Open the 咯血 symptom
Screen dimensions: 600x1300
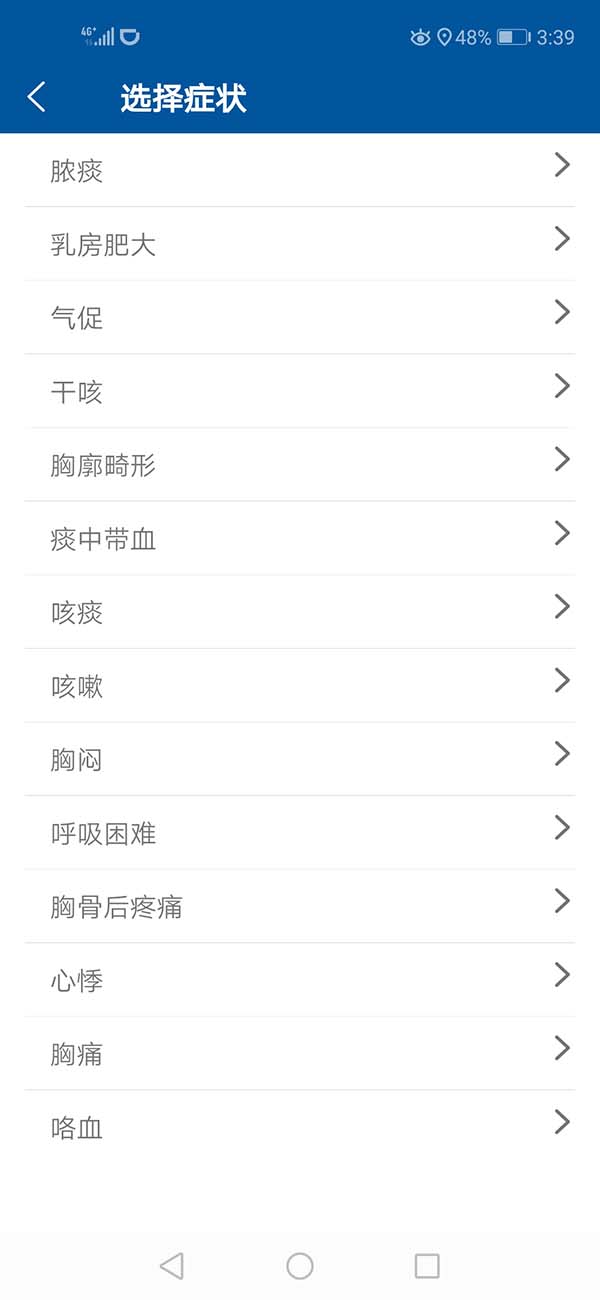point(300,1128)
